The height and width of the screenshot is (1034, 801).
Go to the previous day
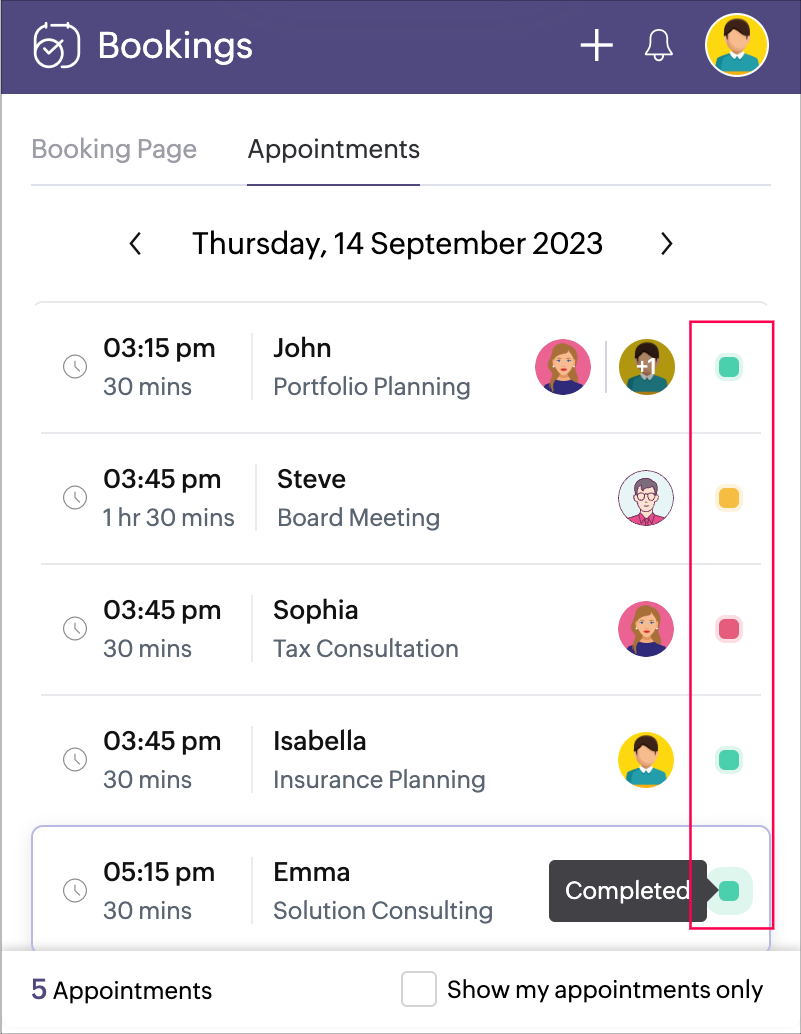tap(136, 243)
